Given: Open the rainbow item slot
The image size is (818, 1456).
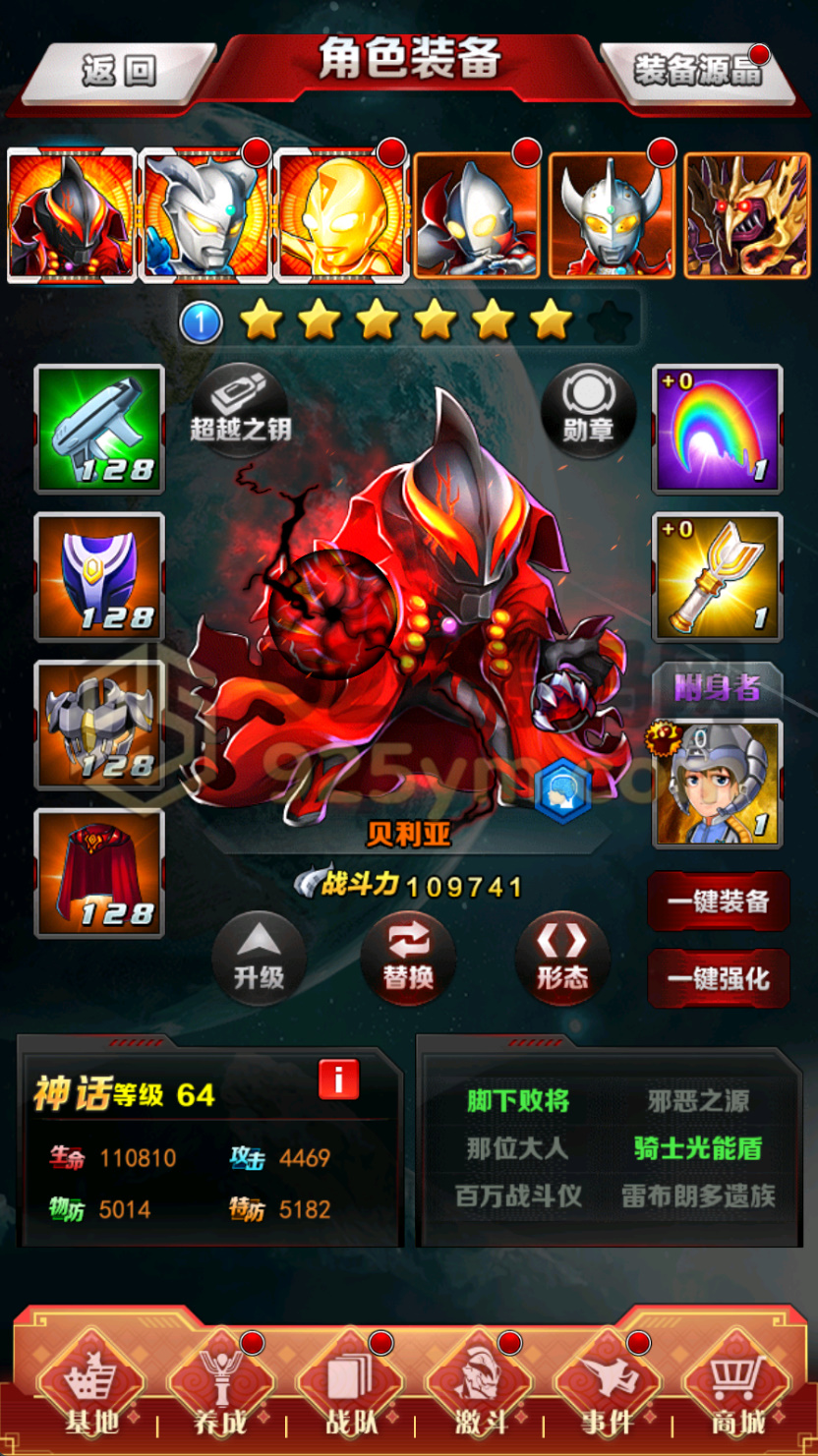Looking at the screenshot, I should tap(718, 429).
